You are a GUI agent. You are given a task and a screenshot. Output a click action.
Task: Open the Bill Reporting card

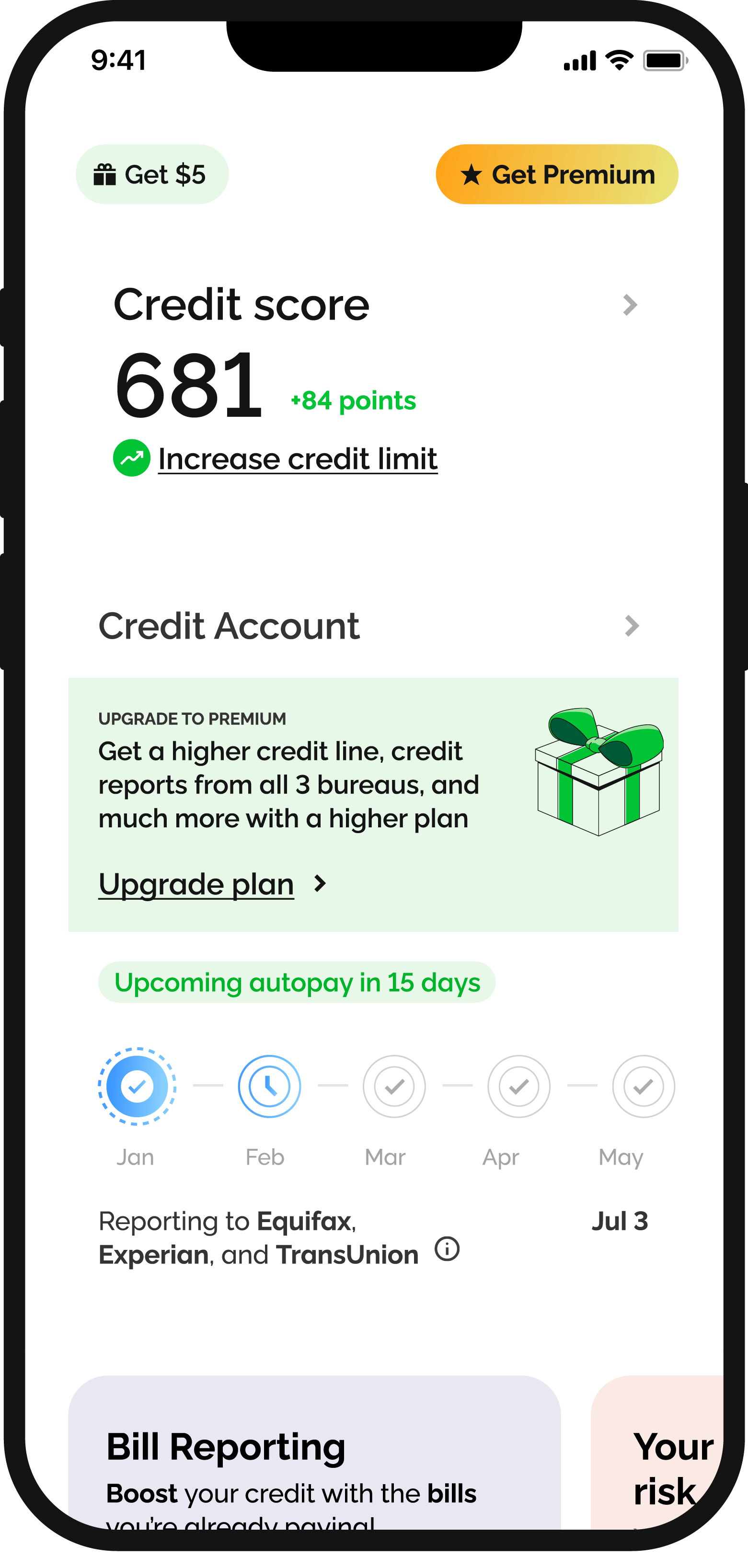coord(315,1453)
